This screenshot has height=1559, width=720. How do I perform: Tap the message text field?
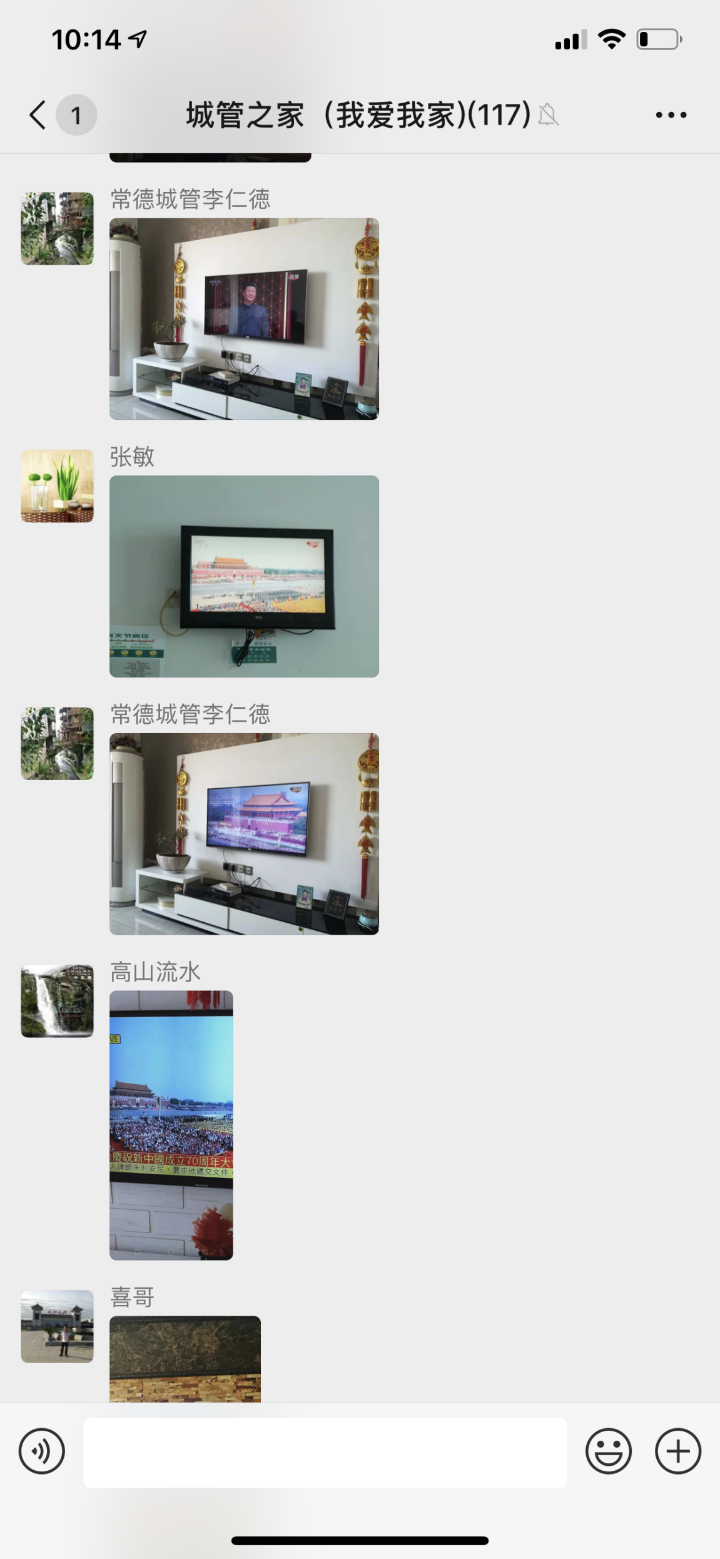point(325,1452)
